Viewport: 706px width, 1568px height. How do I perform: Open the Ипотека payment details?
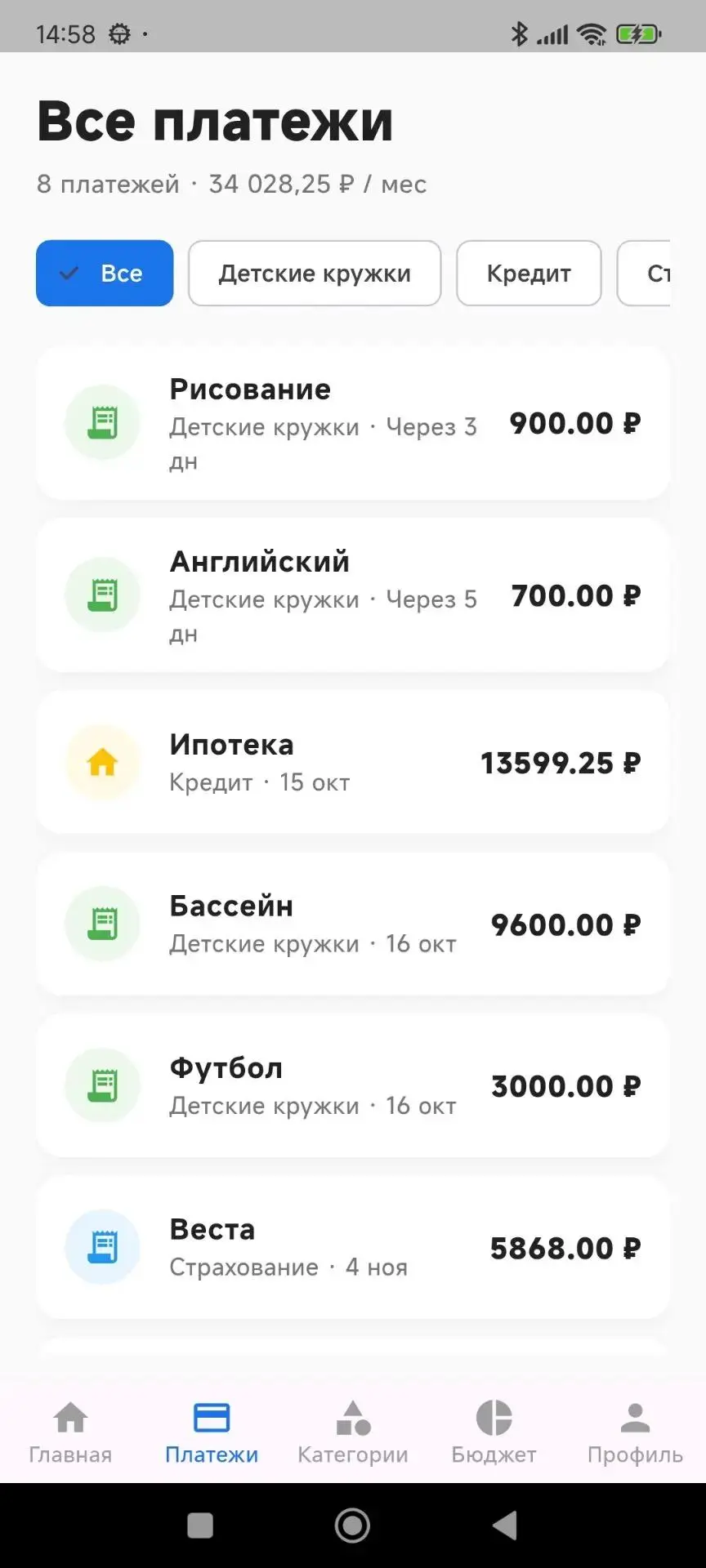point(353,762)
